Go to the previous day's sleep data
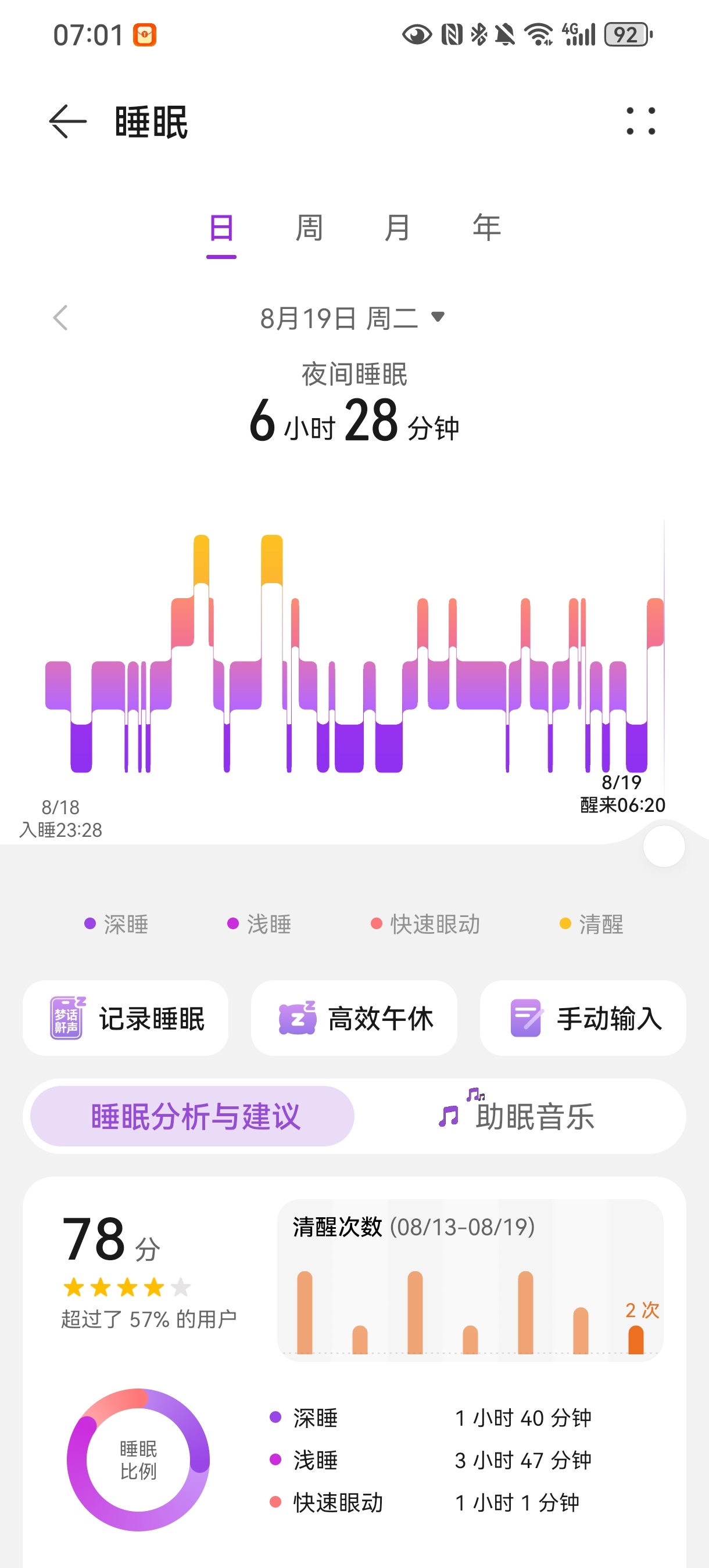Screen dimensions: 709x1568 click(x=60, y=318)
